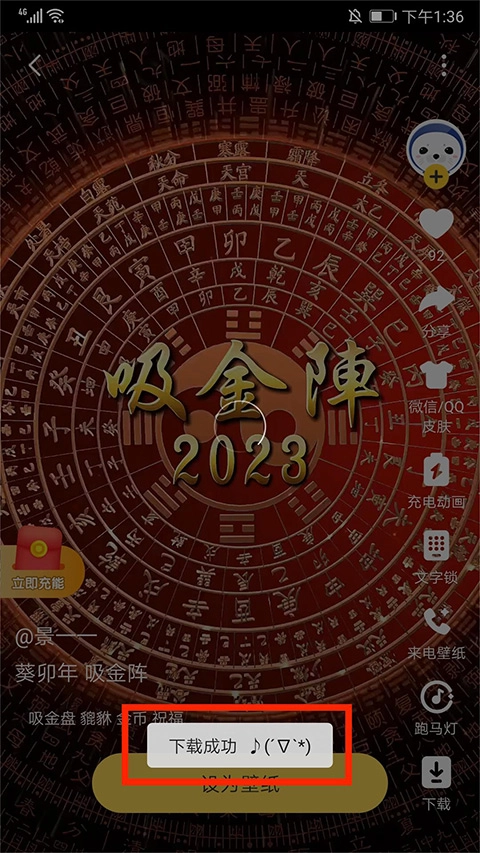Viewport: 480px width, 853px height.
Task: Go back with the top-left arrow
Action: (x=35, y=66)
